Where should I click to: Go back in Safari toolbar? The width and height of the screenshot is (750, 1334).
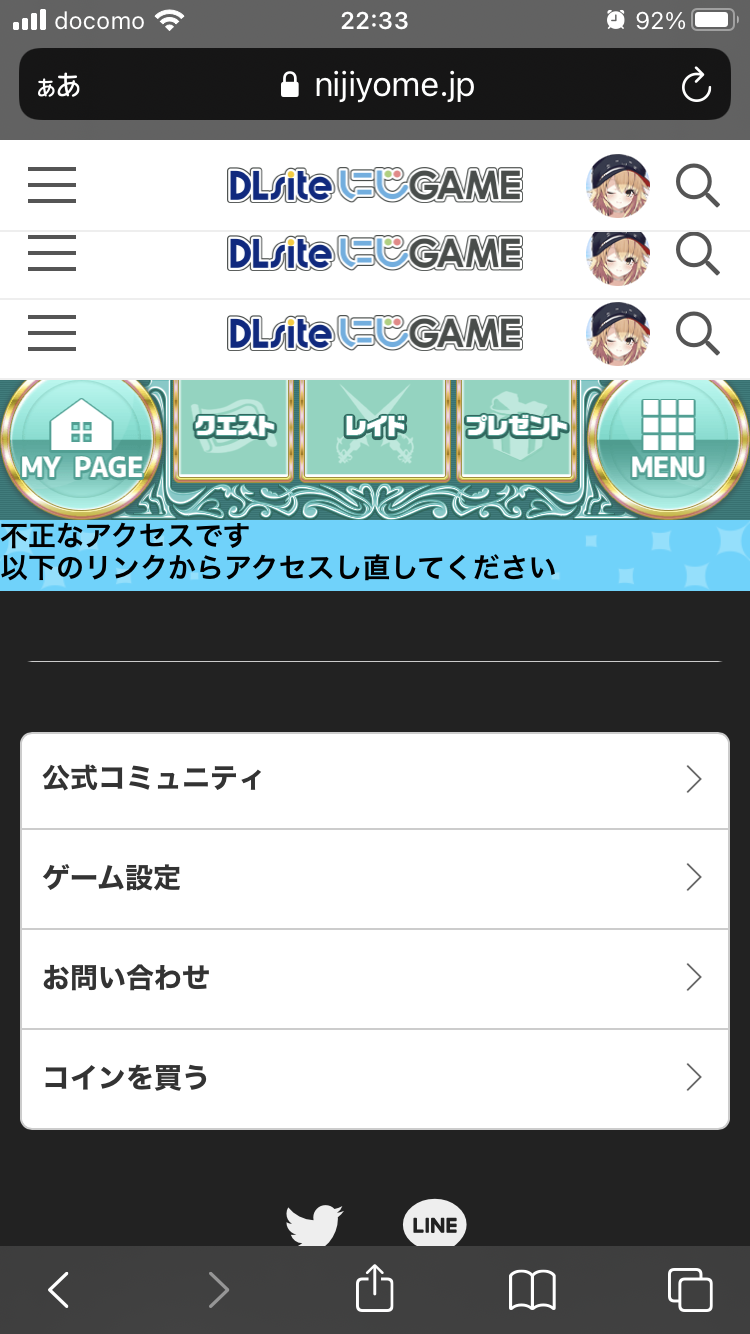(59, 1290)
